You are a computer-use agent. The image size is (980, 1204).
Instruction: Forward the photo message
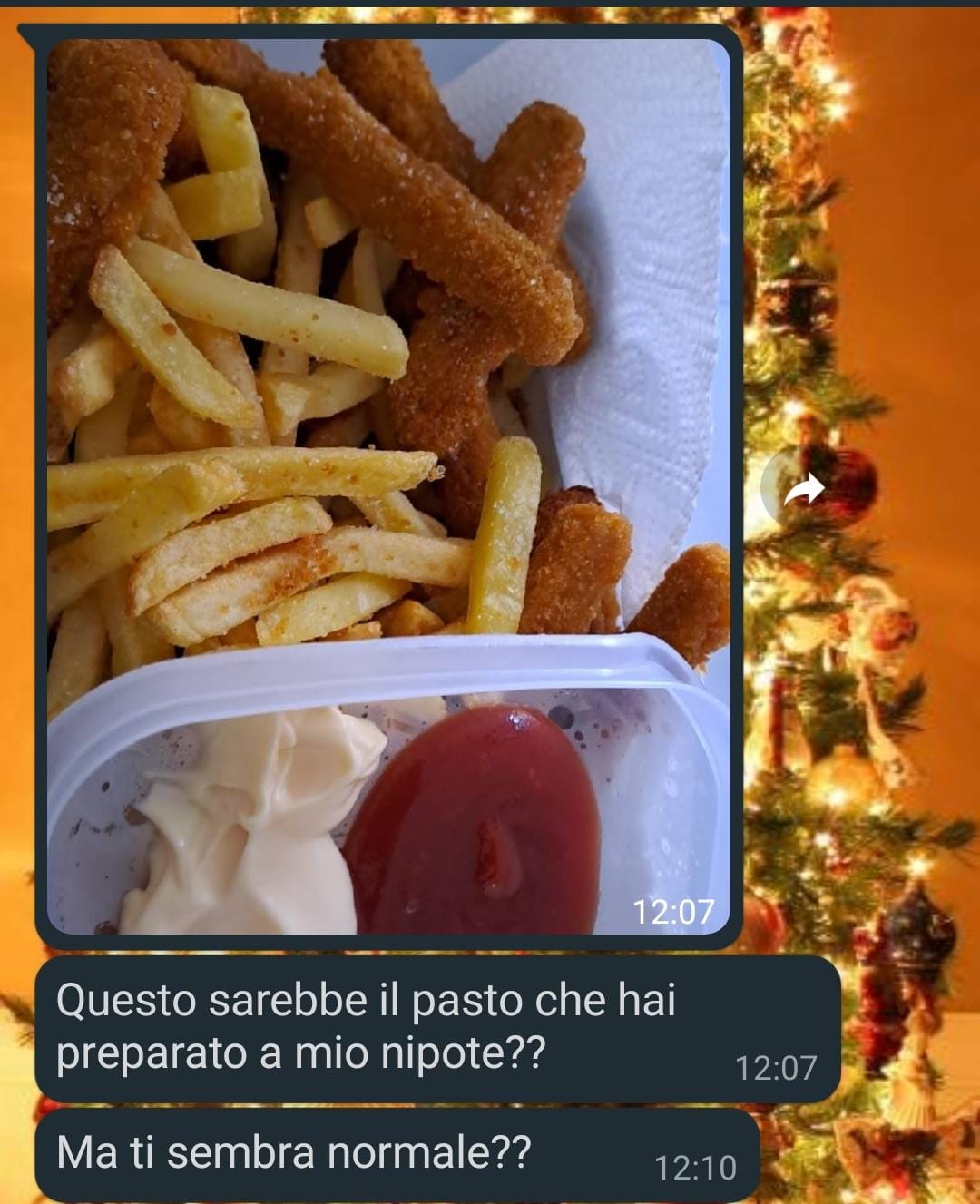pos(802,491)
